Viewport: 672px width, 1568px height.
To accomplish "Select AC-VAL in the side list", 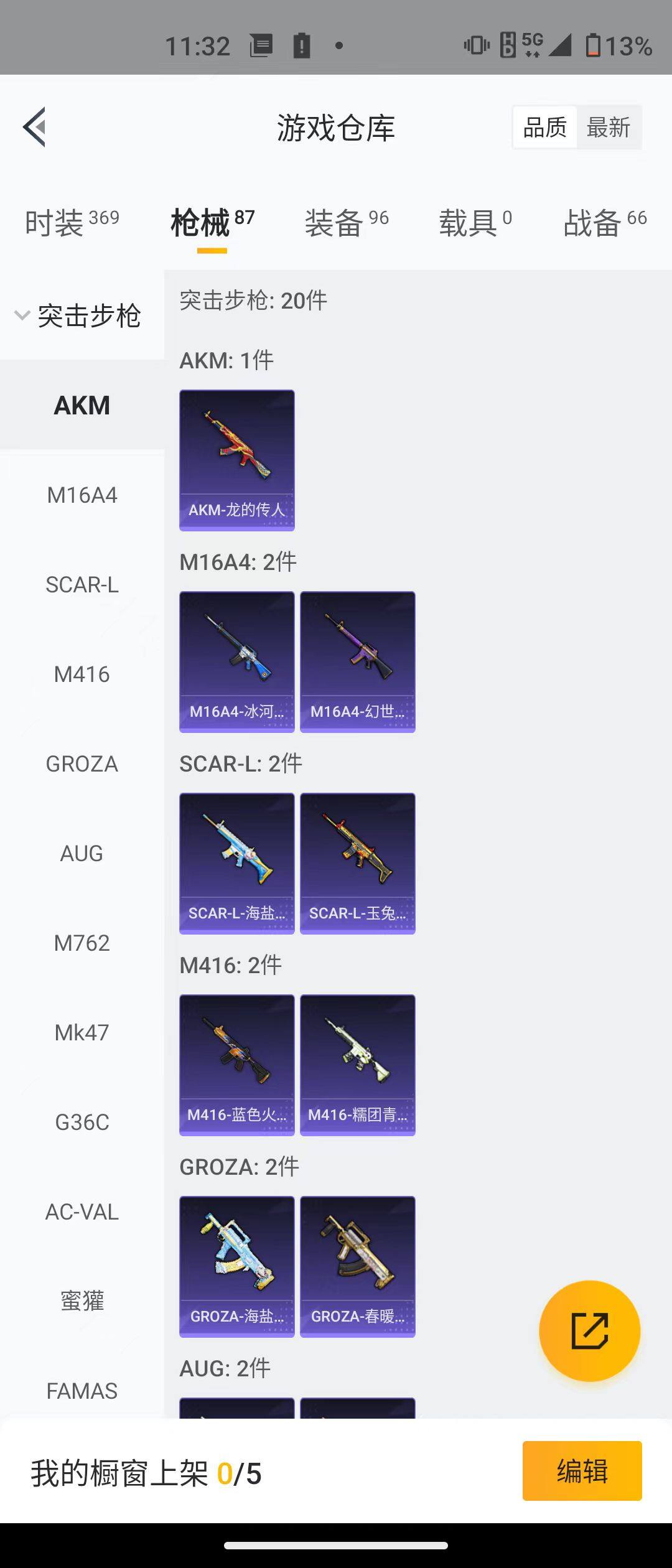I will 82,1212.
